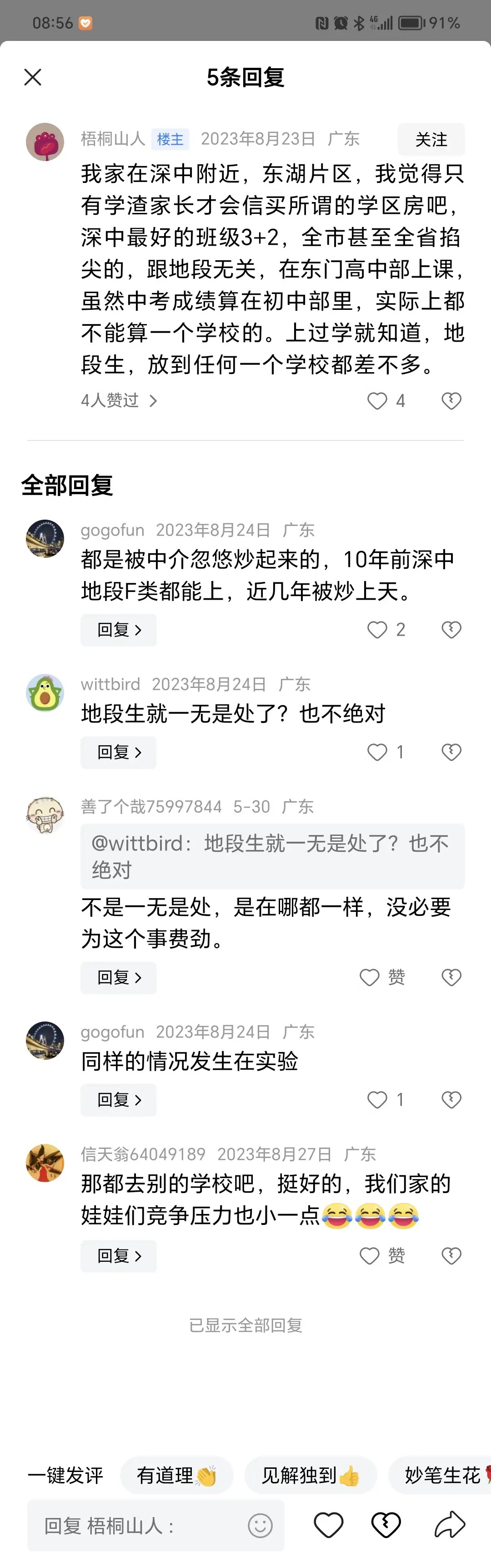Like gogofun's 都是被中介忽悠 comment
The width and height of the screenshot is (491, 1568).
point(377,630)
